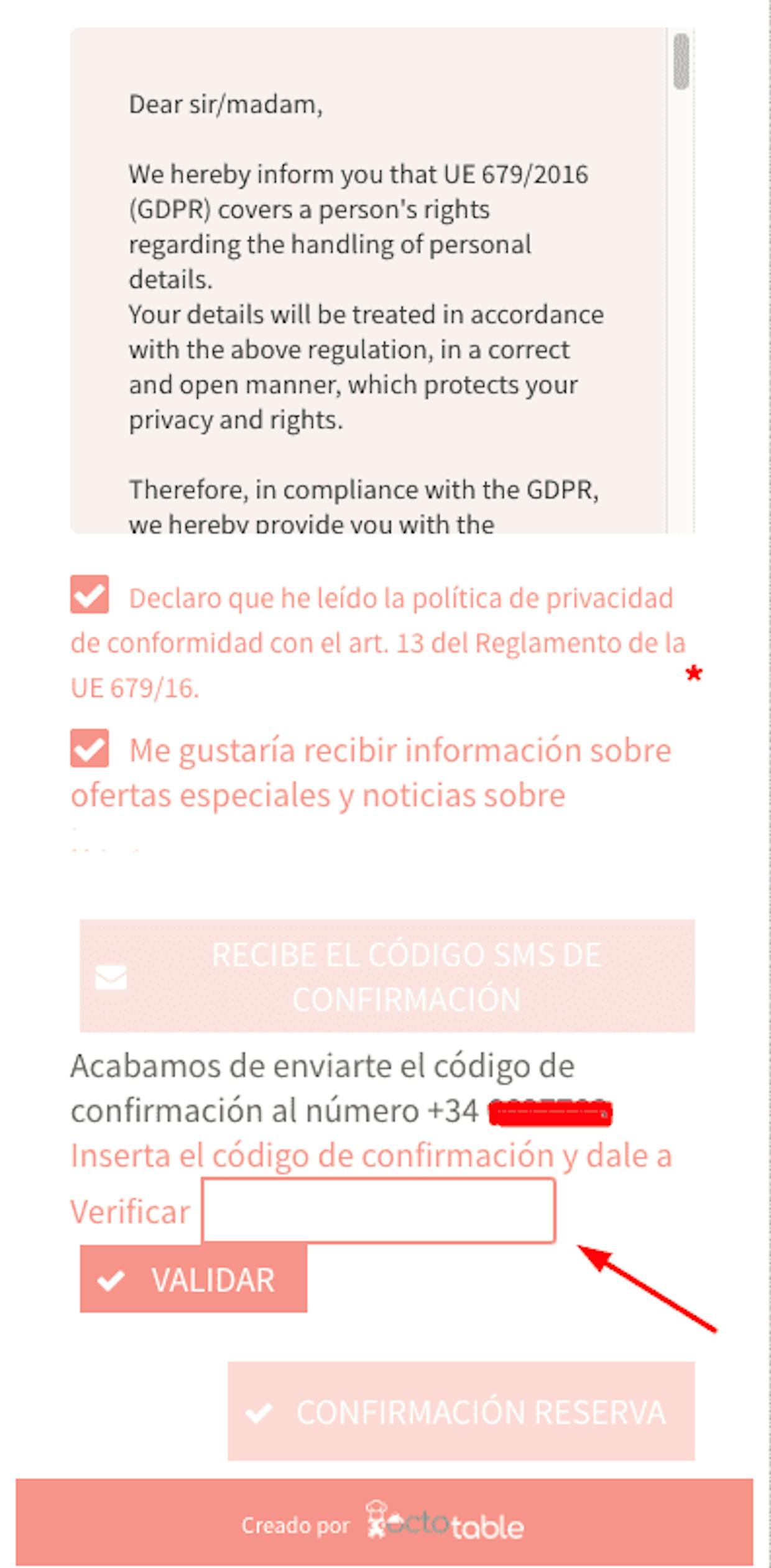This screenshot has height=1568, width=771.
Task: Tap Recibe el código SMS de confirmación
Action: coord(387,976)
